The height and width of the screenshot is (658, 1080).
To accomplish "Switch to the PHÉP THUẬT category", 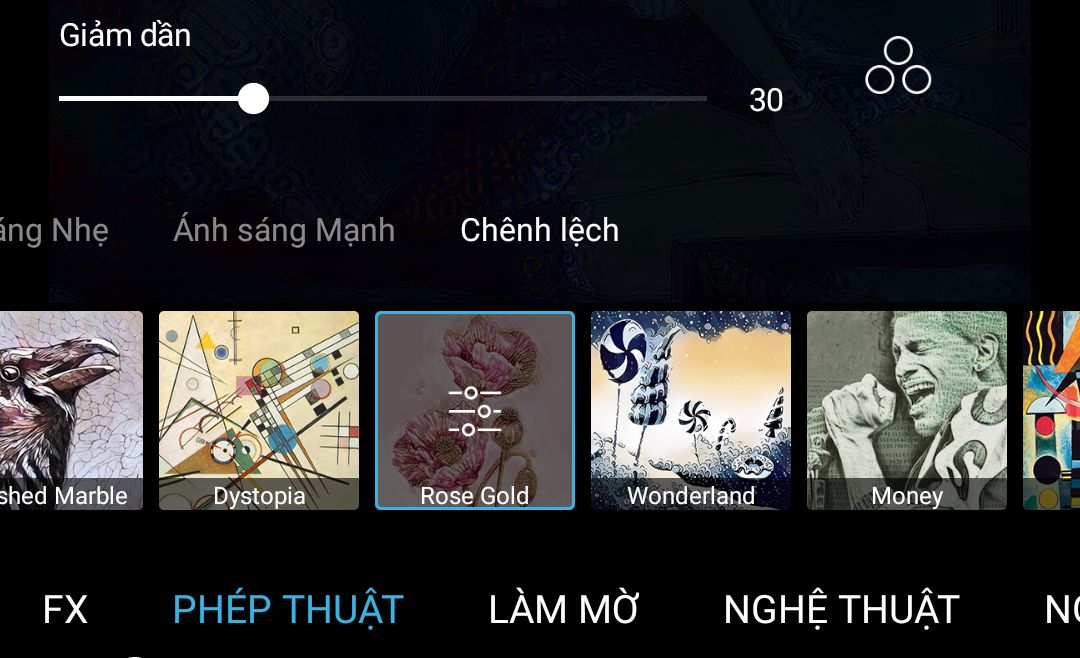I will coord(288,610).
